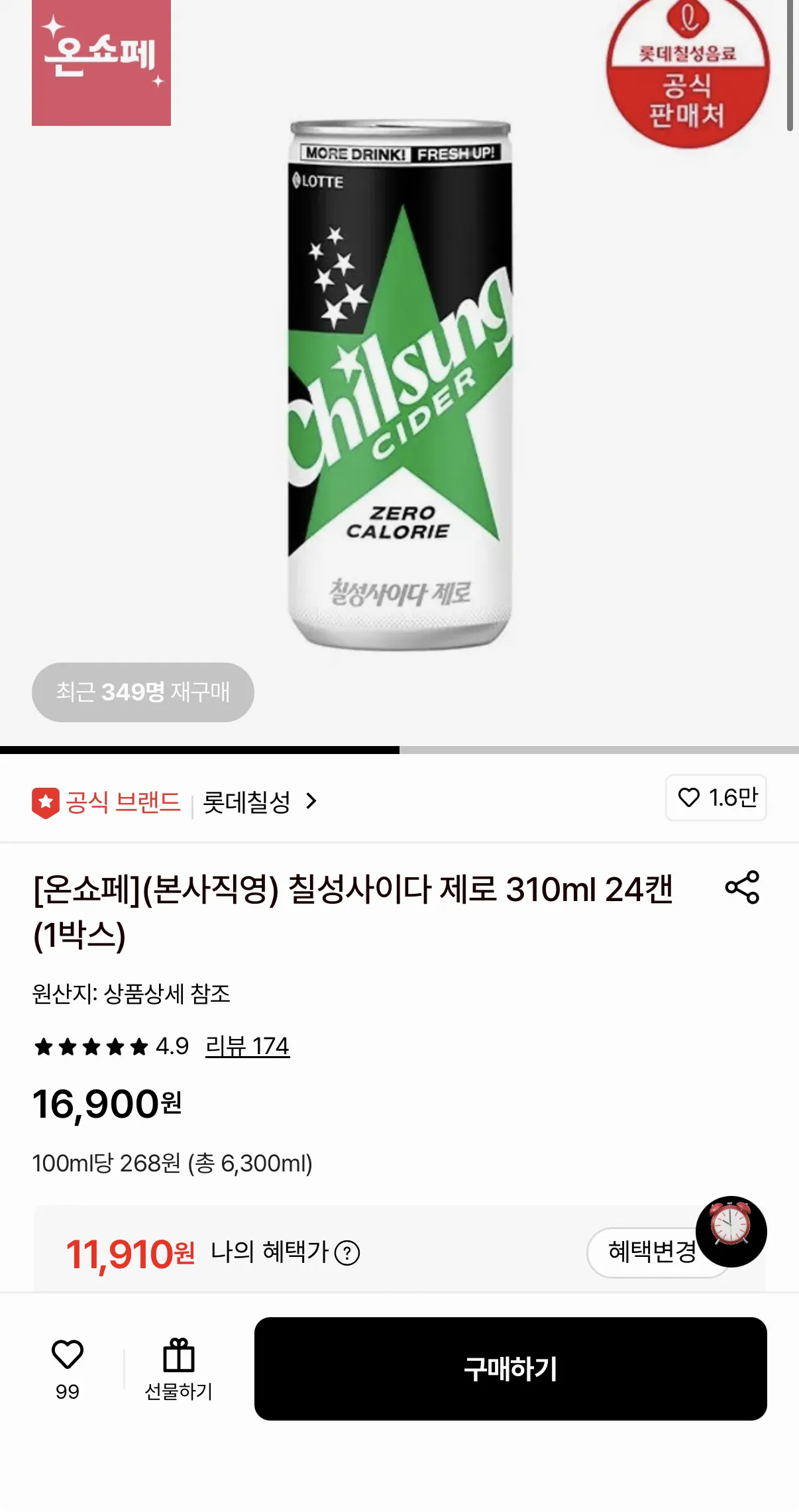Open the 칠성사이다 제로 can product image
The height and width of the screenshot is (1512, 799).
[399, 384]
